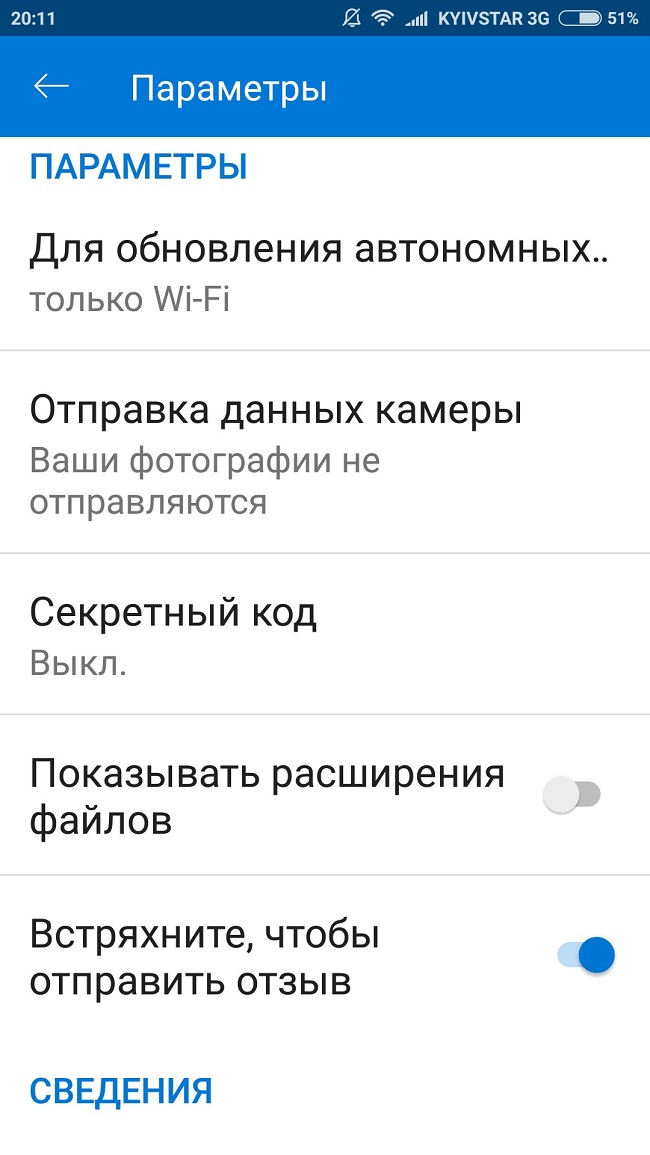Enable 'Показывать расширения файлов' switch
Viewport: 650px width, 1155px height.
click(572, 795)
